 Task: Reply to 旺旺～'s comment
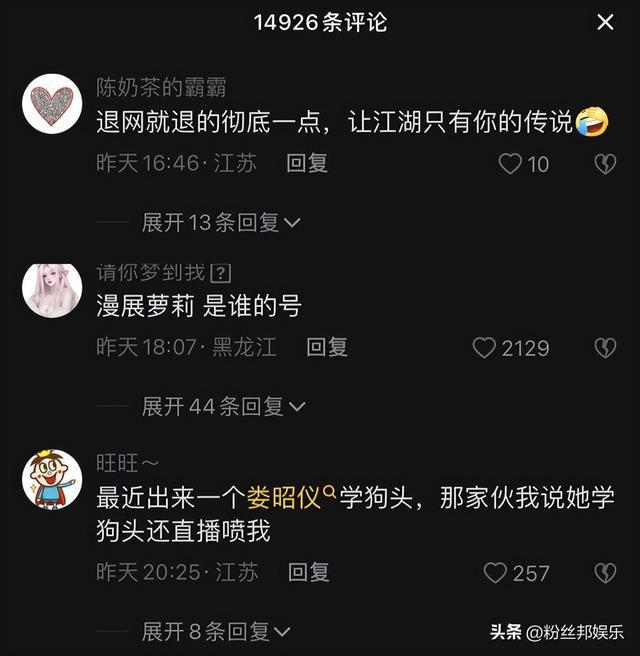click(x=309, y=573)
